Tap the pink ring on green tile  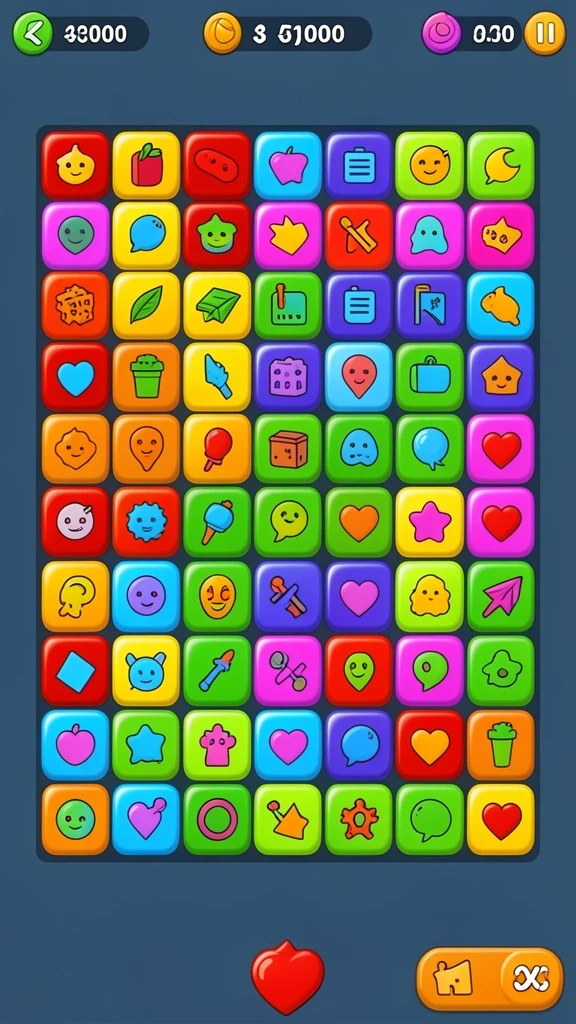(217, 819)
